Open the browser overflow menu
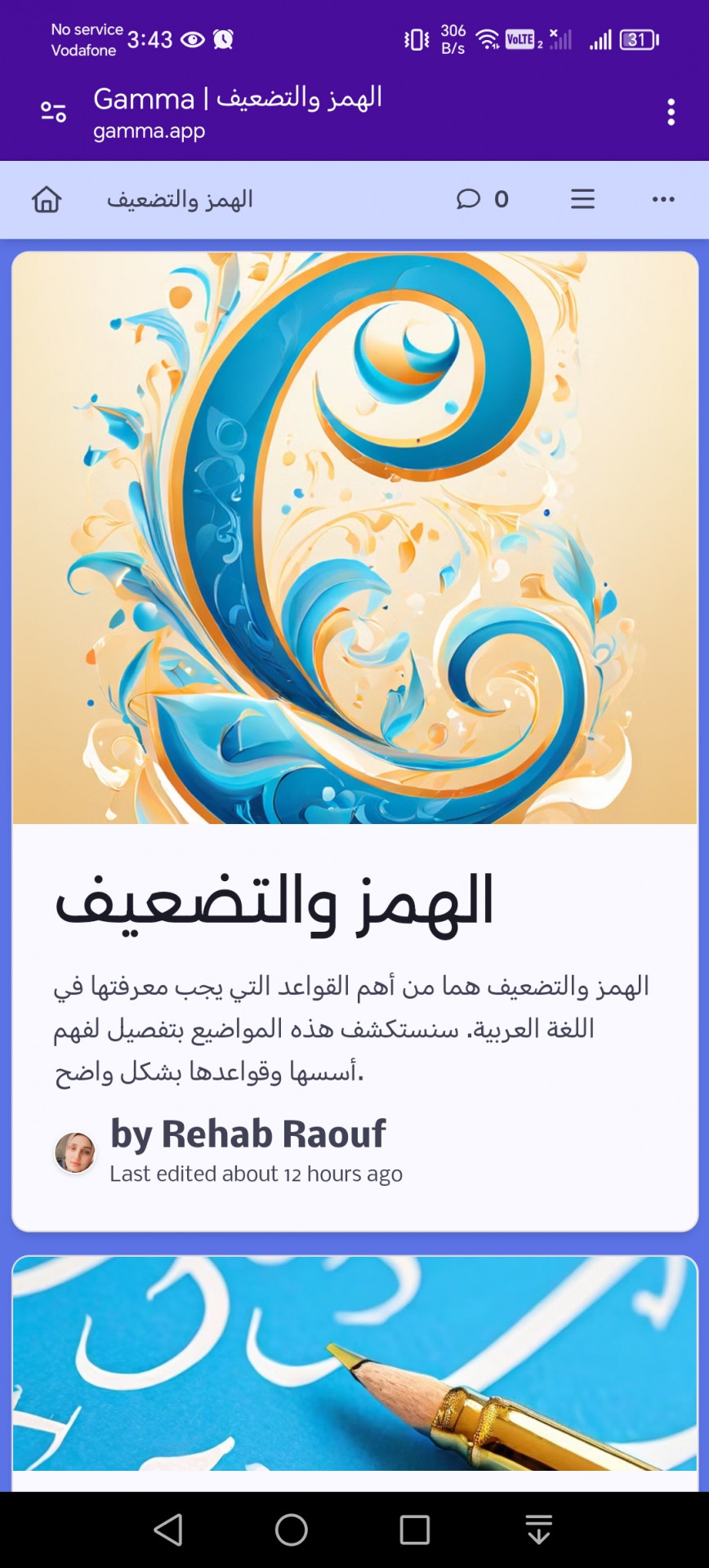Viewport: 709px width, 1568px height. [671, 112]
